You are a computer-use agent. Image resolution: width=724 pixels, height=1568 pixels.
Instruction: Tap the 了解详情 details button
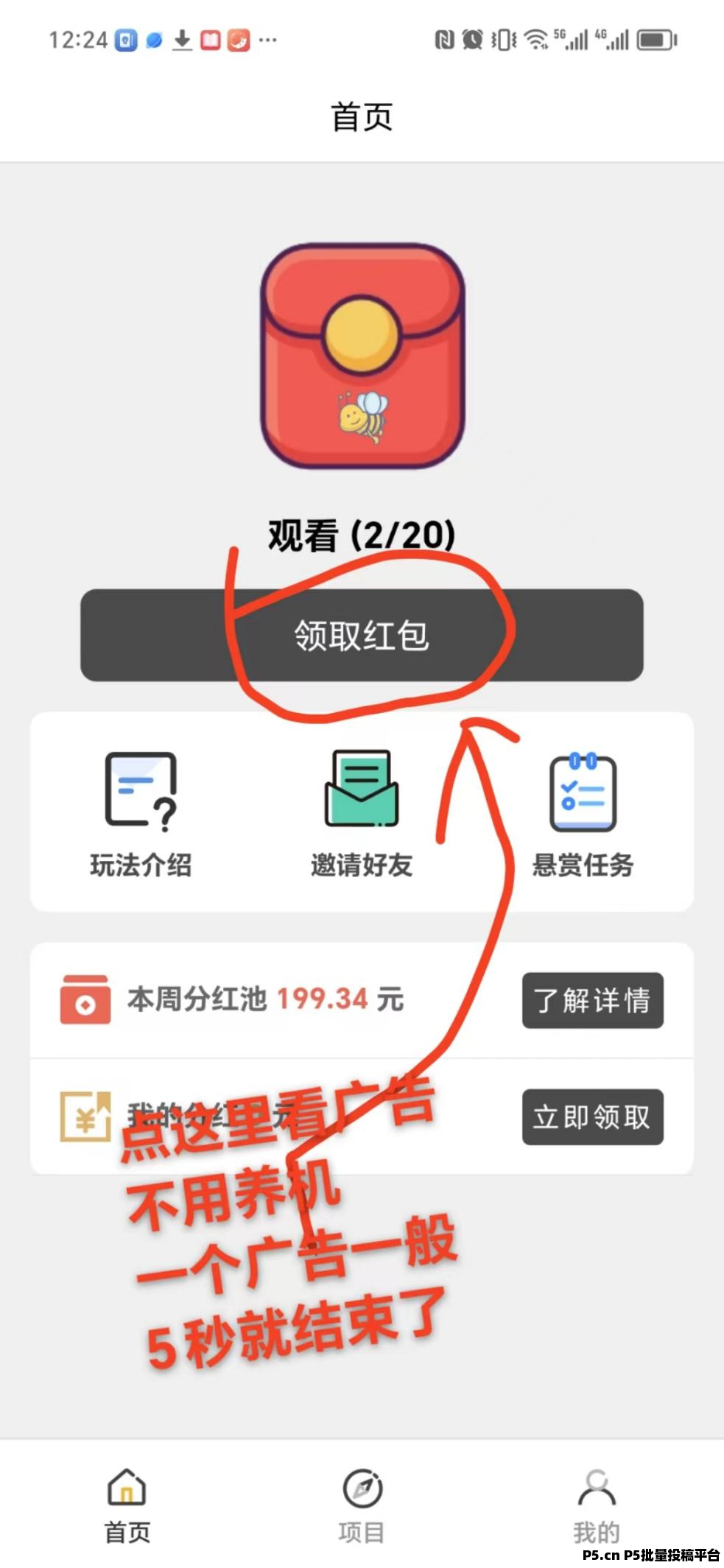(x=593, y=999)
